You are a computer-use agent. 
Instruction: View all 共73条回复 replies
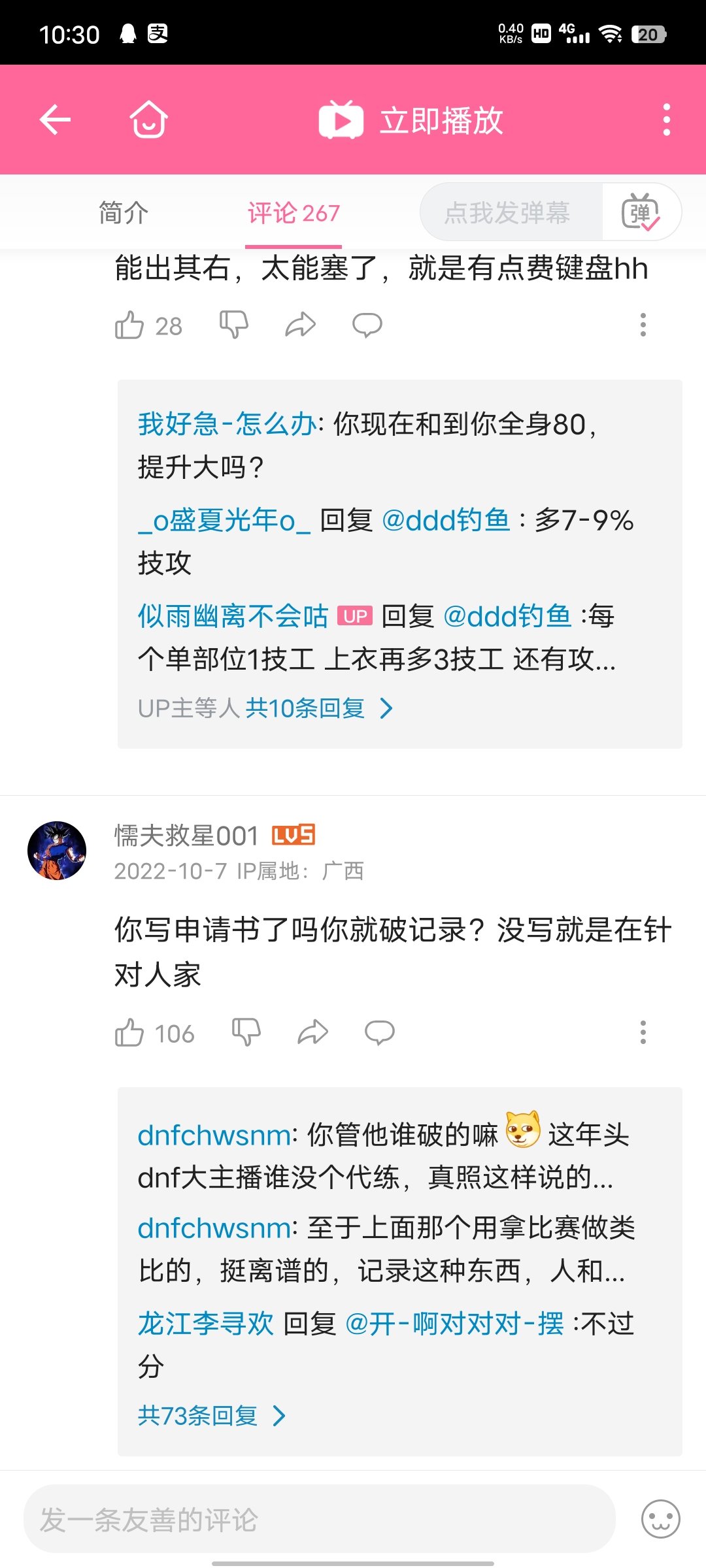[x=212, y=1416]
